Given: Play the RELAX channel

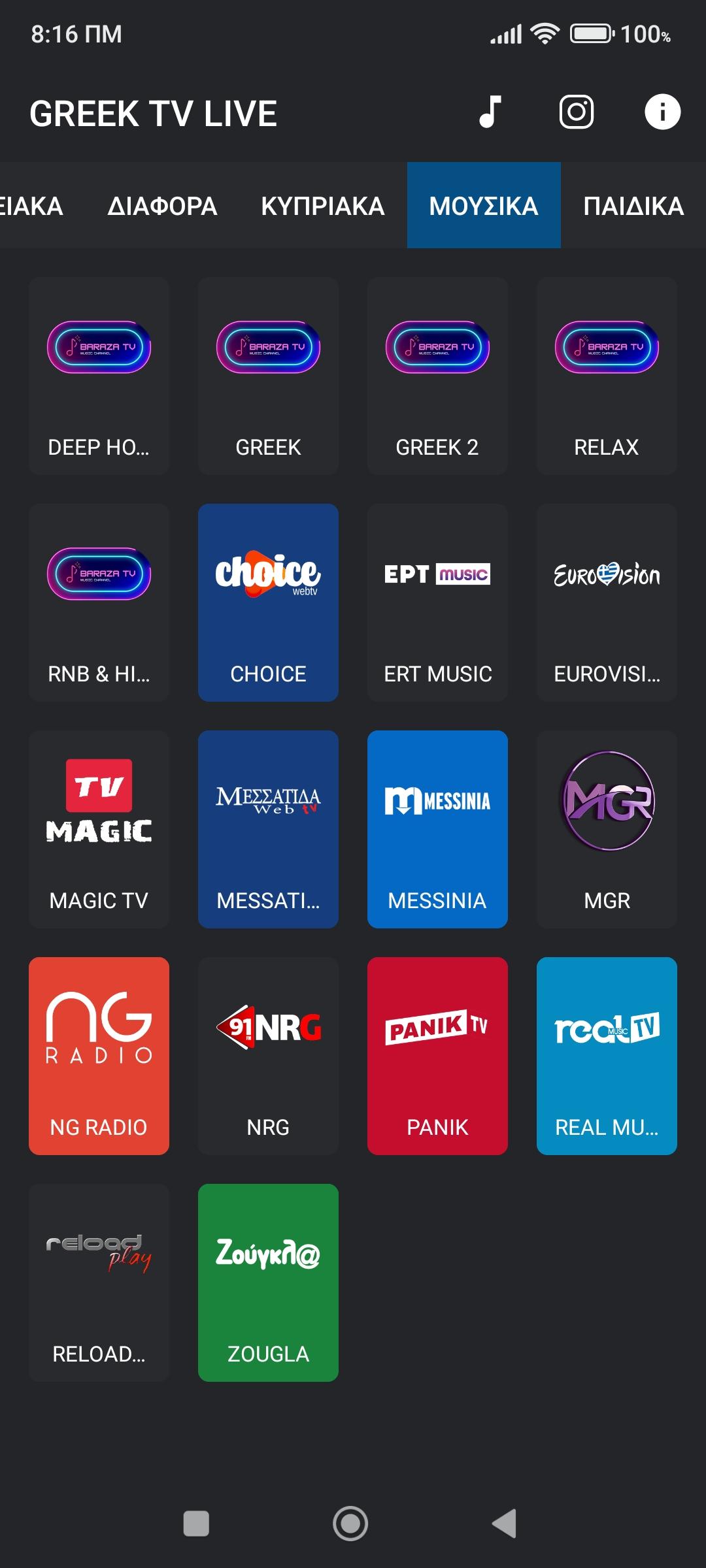Looking at the screenshot, I should [607, 376].
